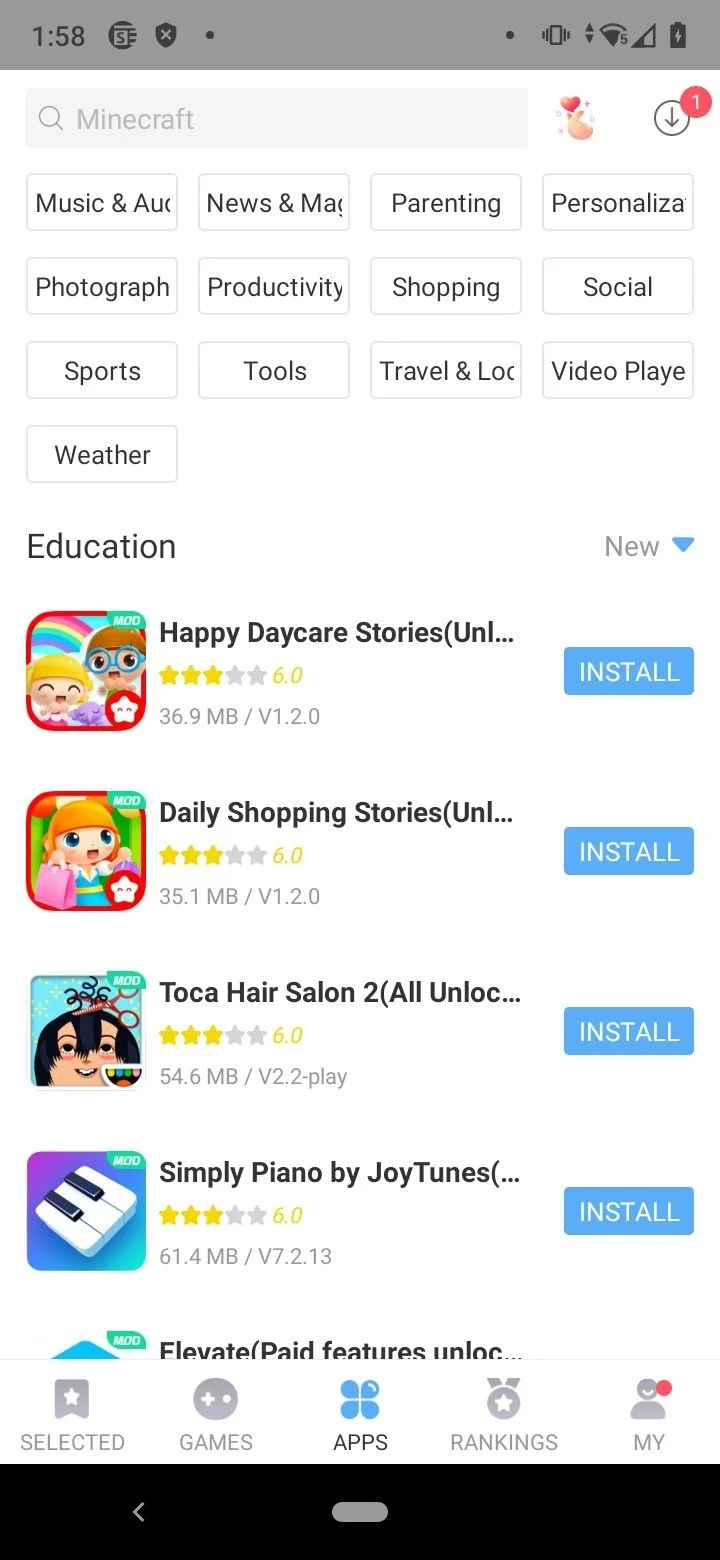Switch to the Rankings tab
This screenshot has height=1560, width=720.
tap(504, 1414)
